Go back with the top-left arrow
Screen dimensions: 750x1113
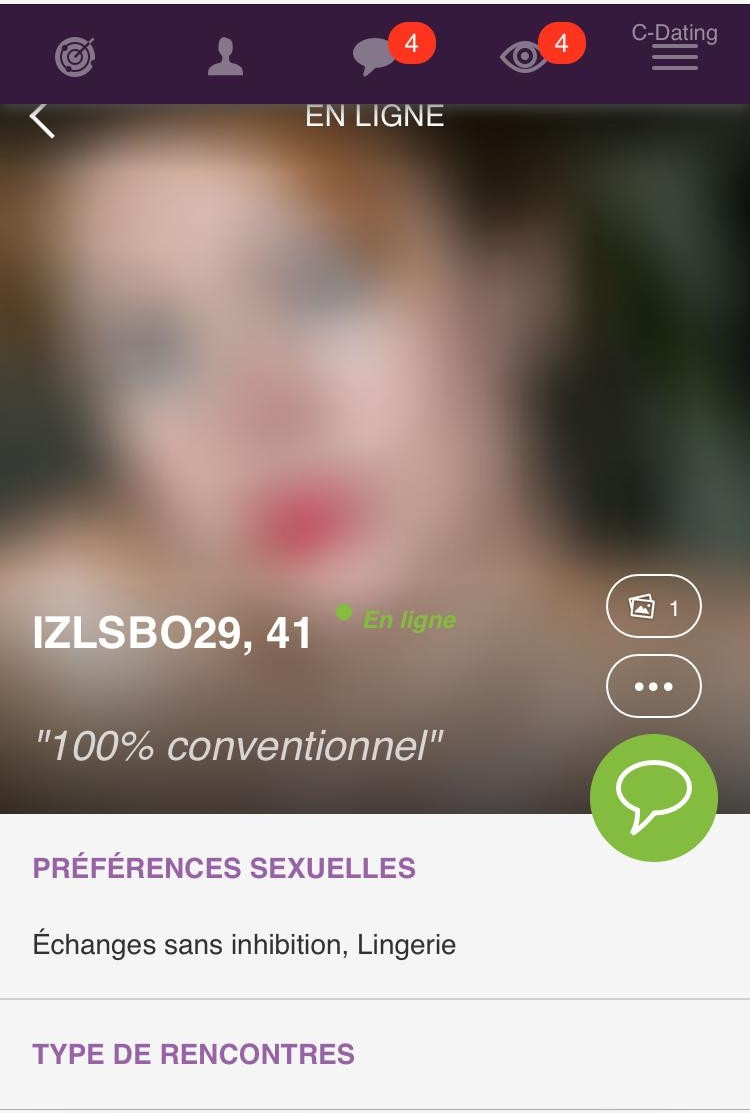[42, 118]
